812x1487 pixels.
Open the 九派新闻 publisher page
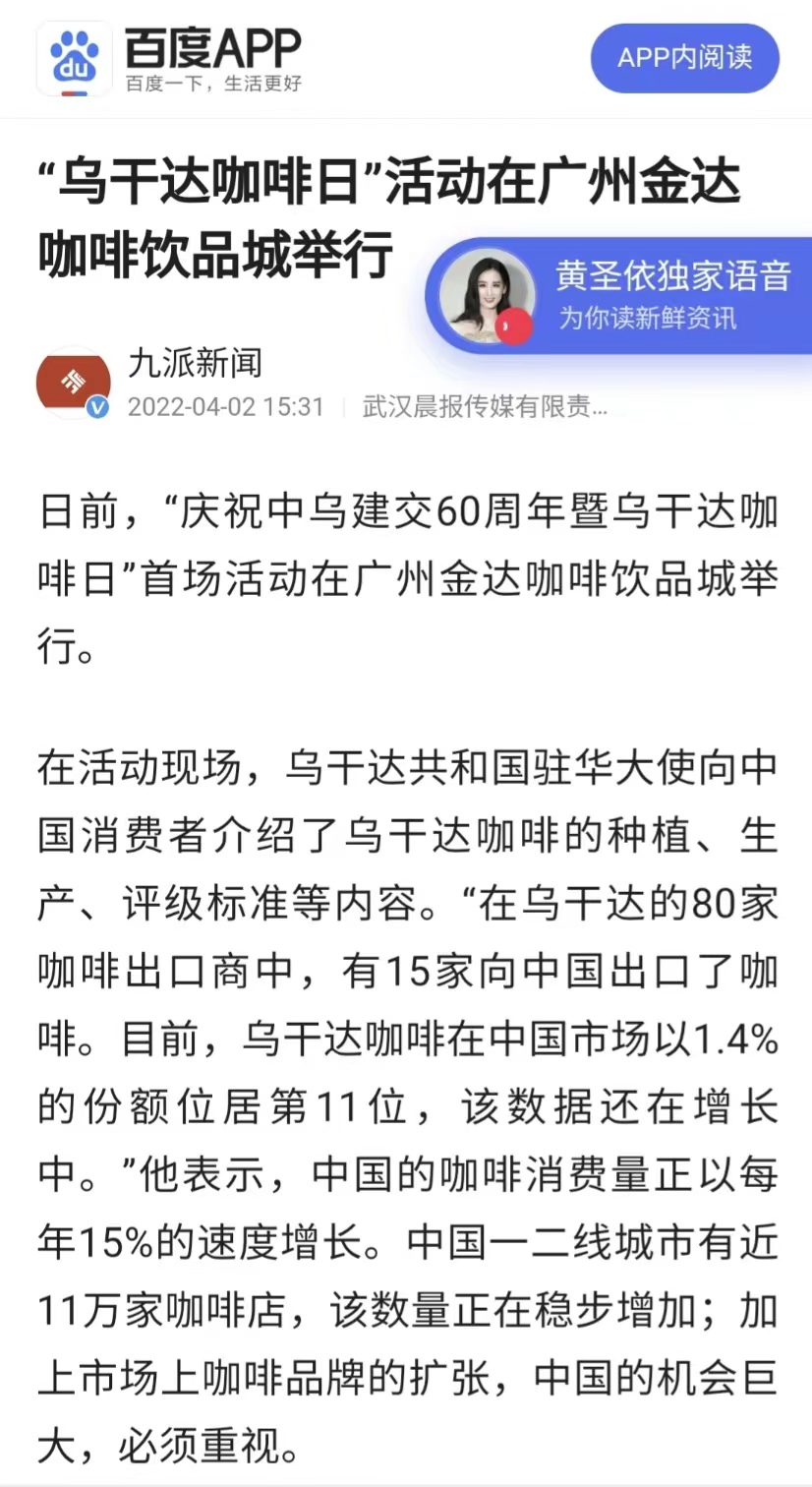click(196, 365)
